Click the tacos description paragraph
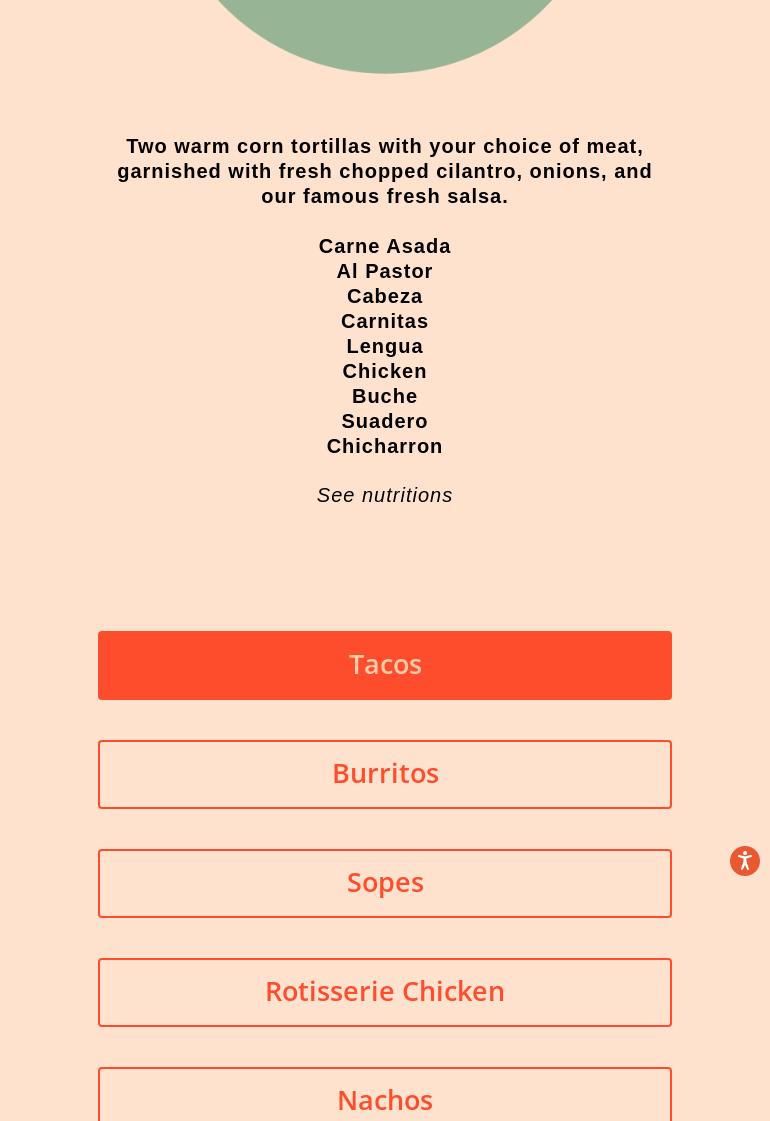Screen dimensions: 770x1121 coord(385,171)
